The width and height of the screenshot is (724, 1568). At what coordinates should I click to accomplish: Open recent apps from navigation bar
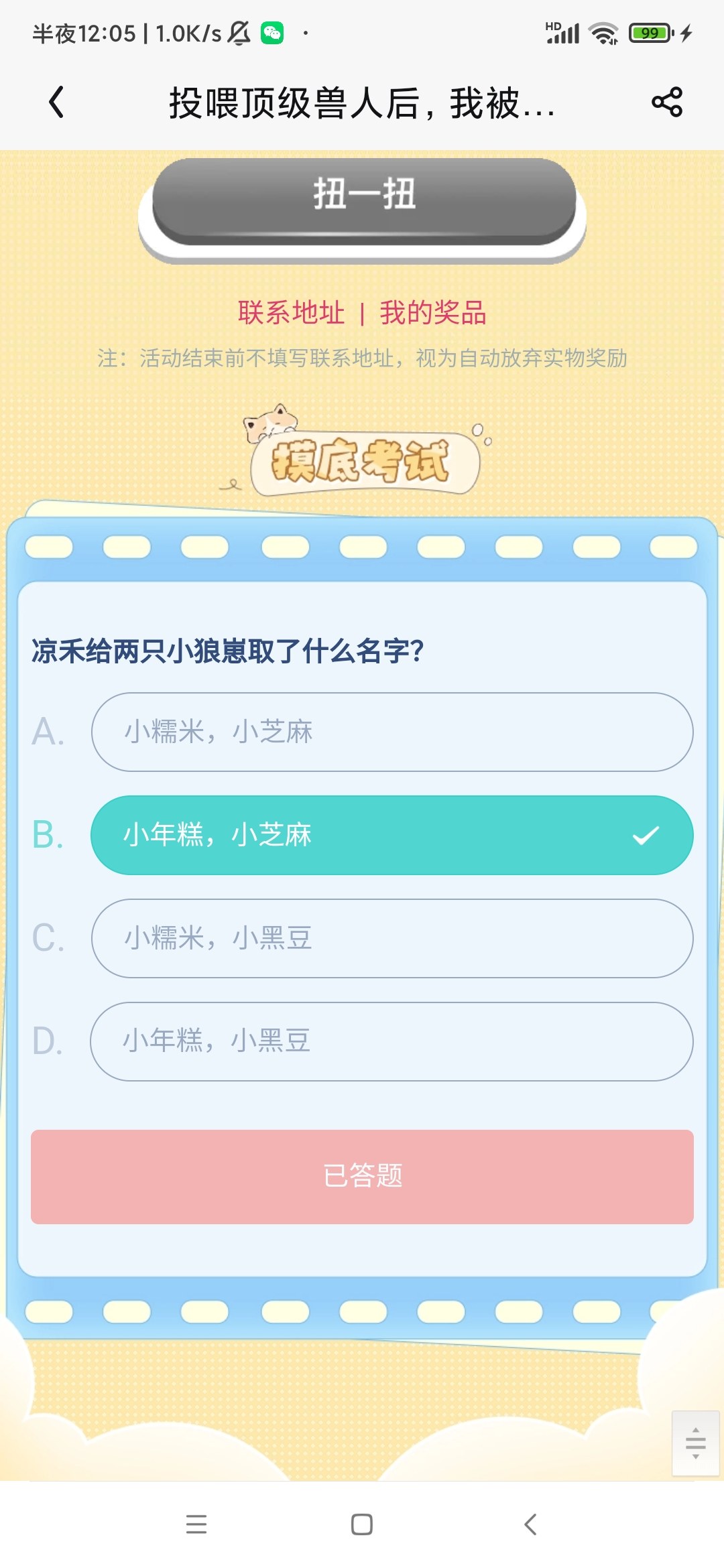coord(196,1524)
